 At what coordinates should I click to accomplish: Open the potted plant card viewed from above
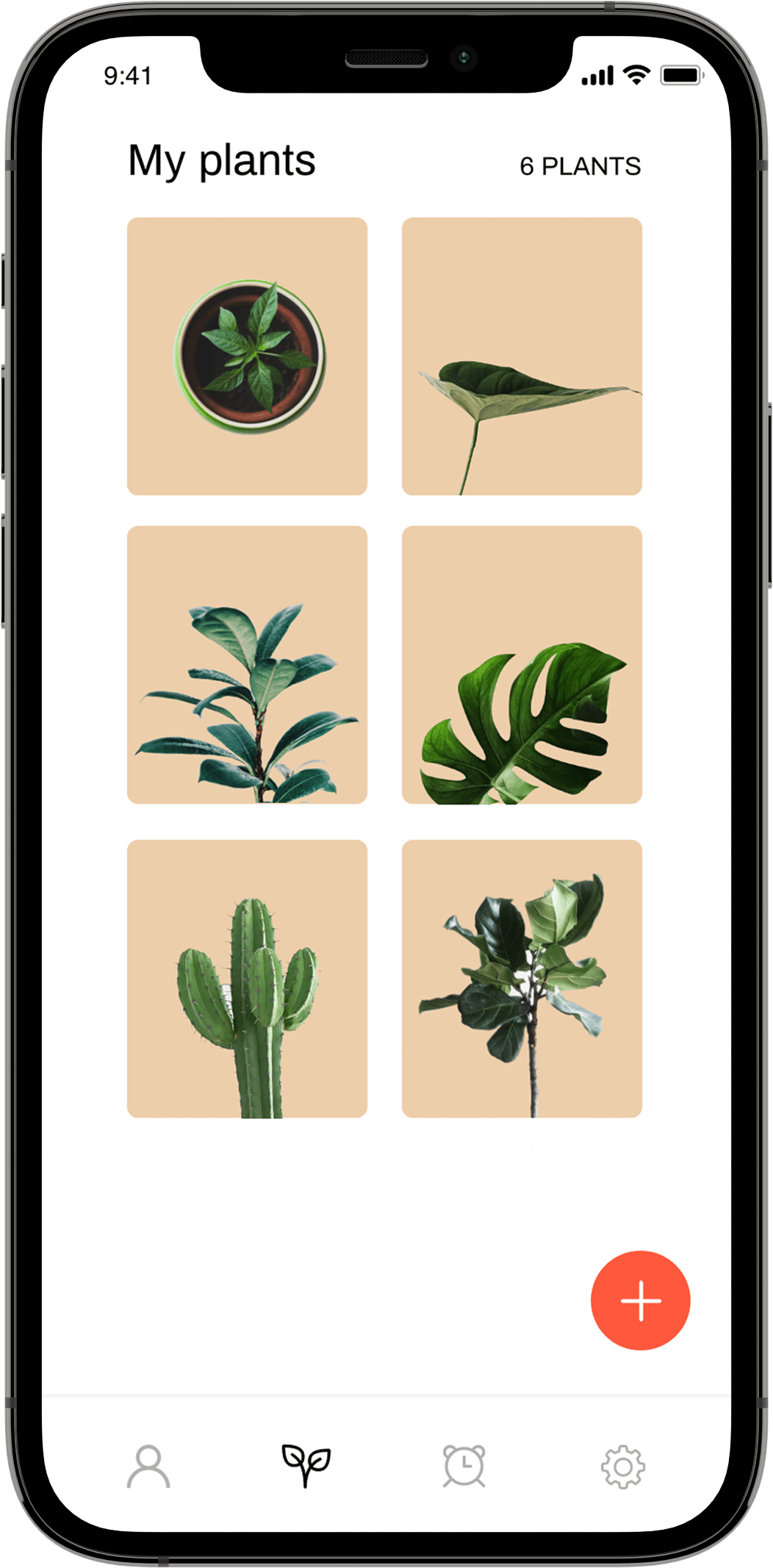[x=247, y=356]
